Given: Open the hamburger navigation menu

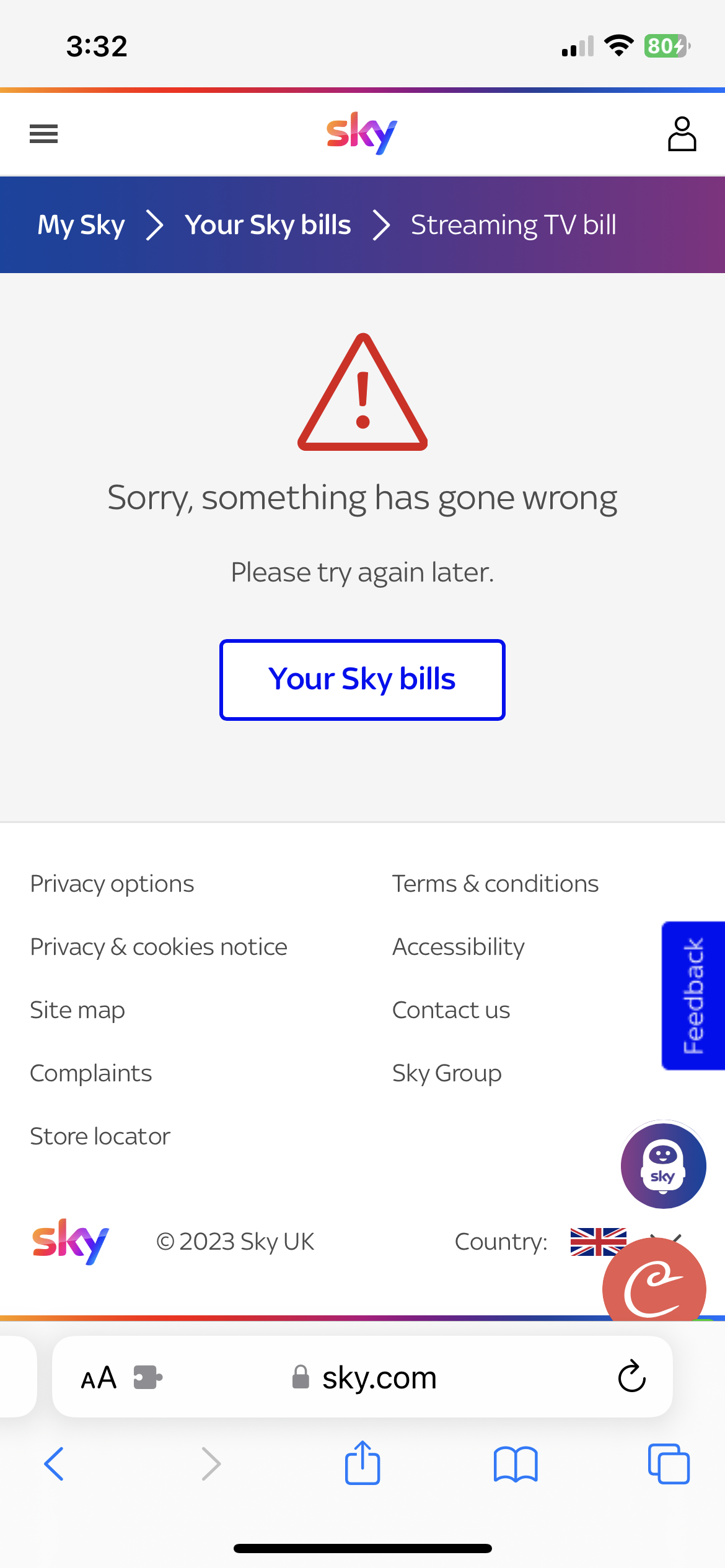Looking at the screenshot, I should tap(43, 133).
